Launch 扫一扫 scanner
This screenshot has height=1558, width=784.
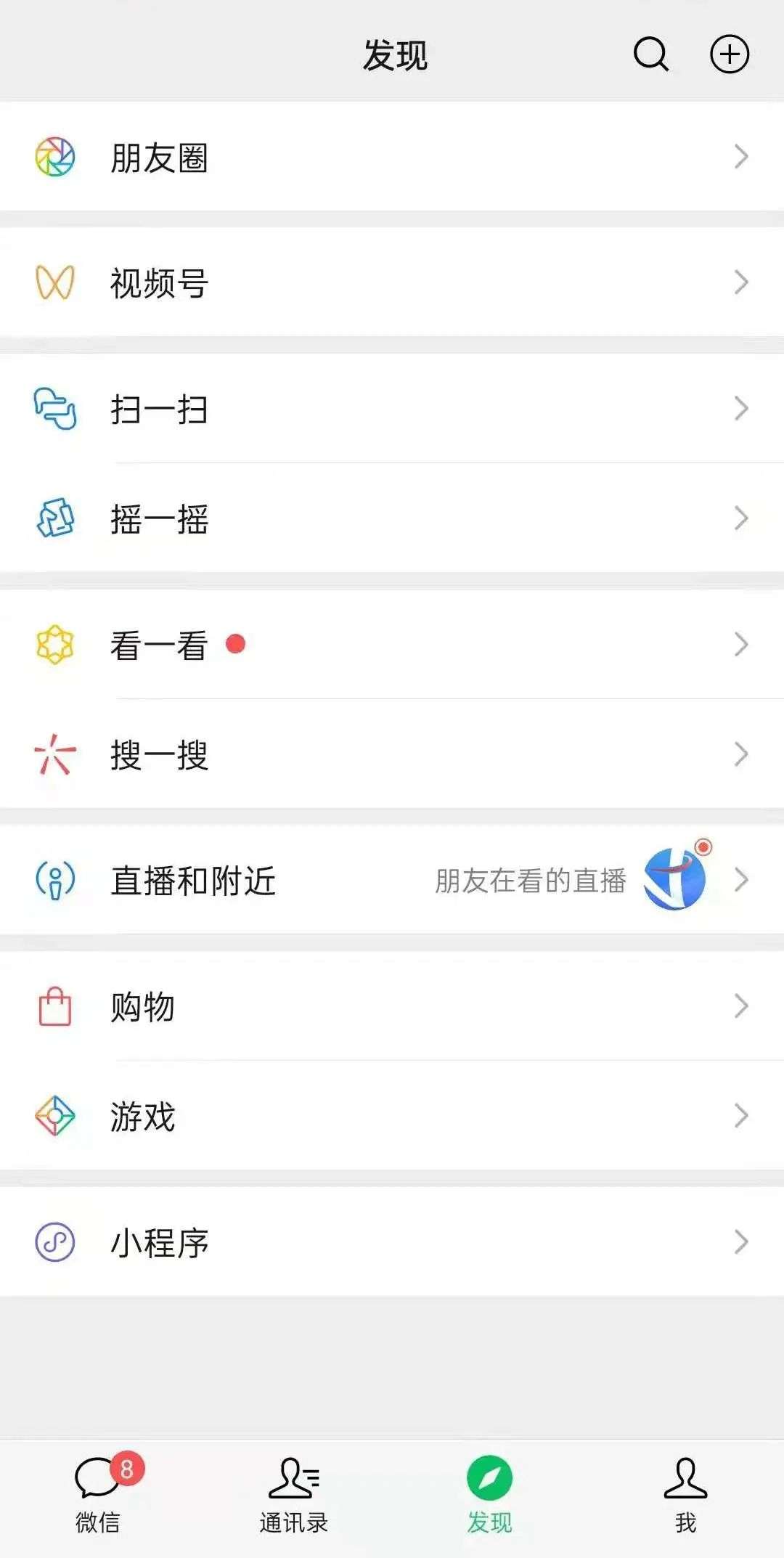click(392, 409)
